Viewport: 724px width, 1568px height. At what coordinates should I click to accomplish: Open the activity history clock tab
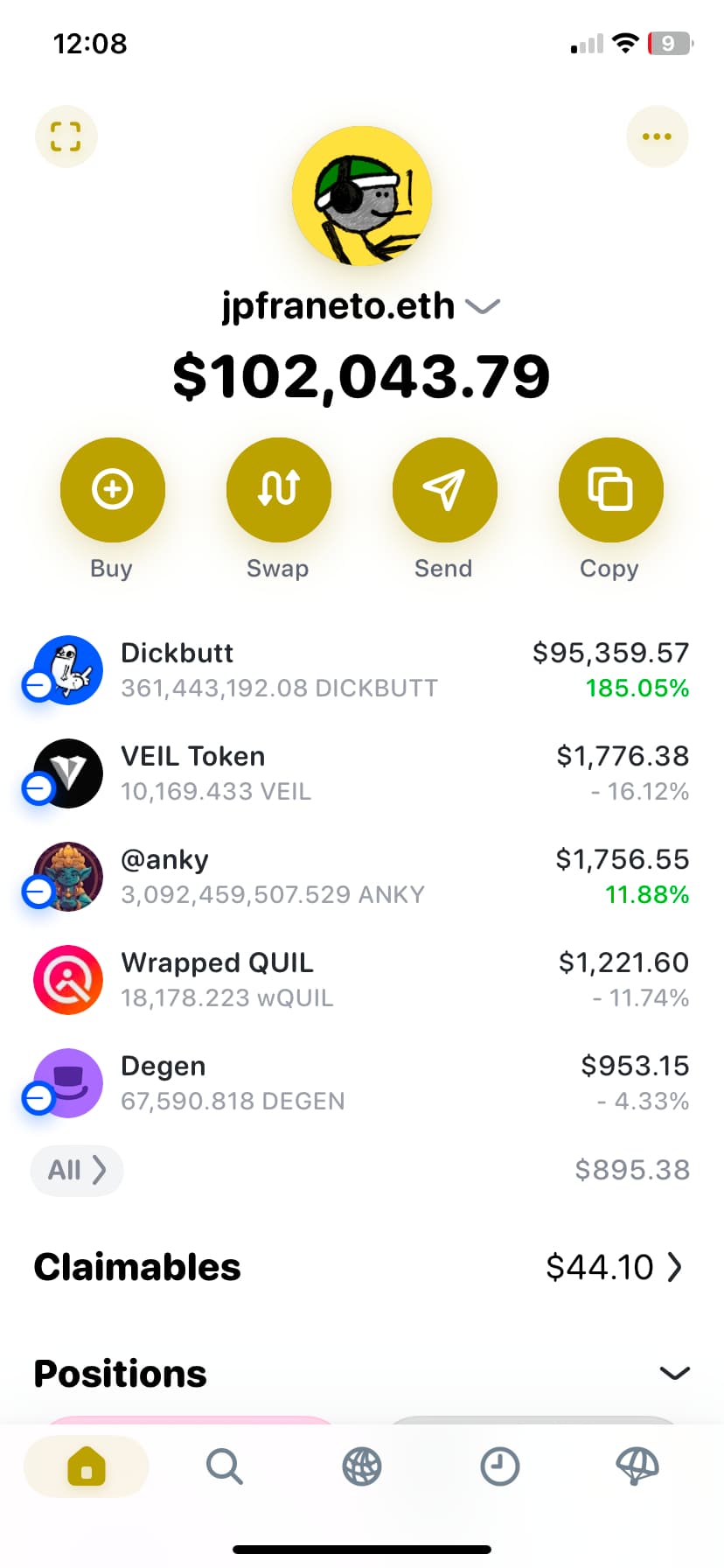point(500,1466)
